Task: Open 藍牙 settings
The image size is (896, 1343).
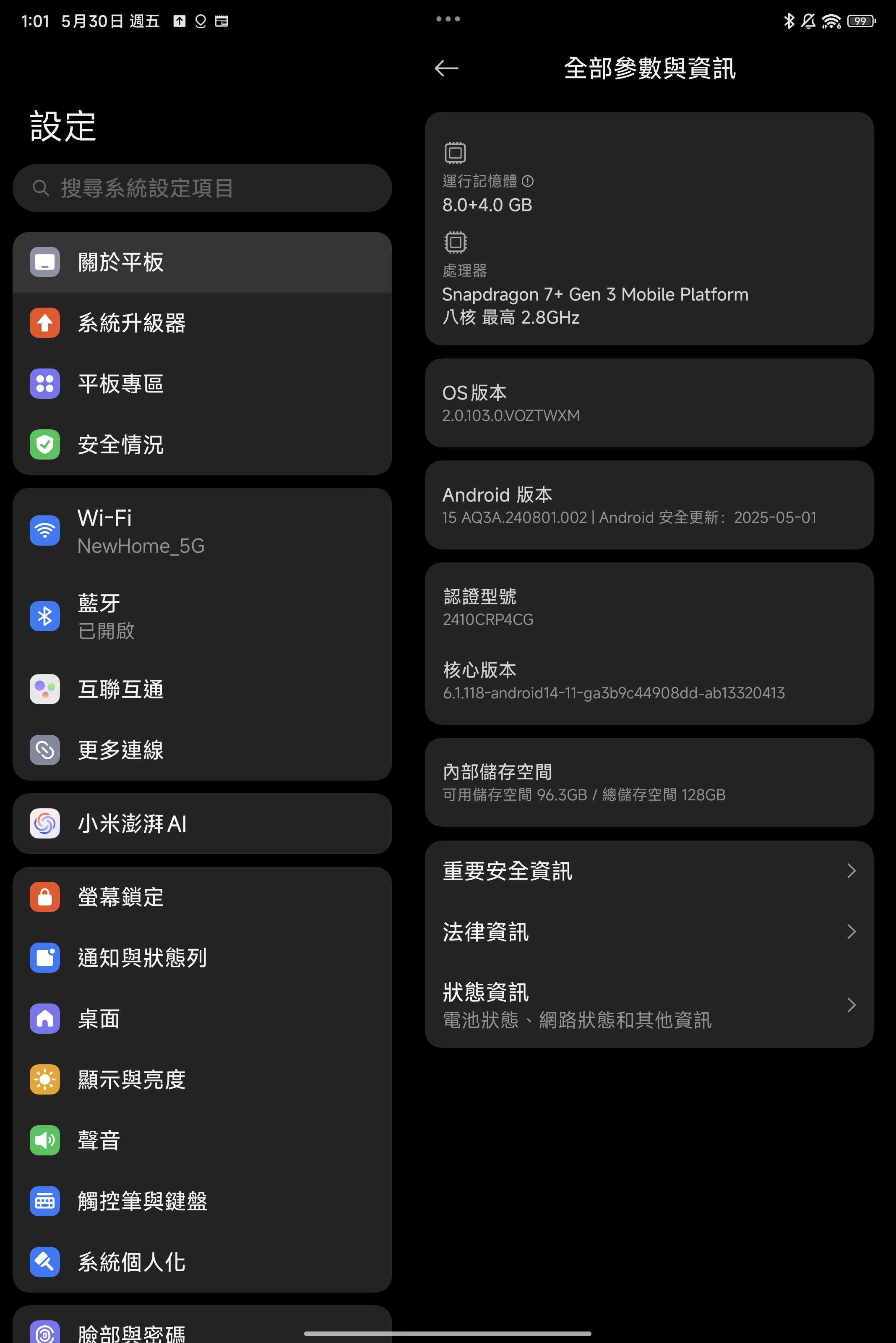Action: tap(202, 617)
